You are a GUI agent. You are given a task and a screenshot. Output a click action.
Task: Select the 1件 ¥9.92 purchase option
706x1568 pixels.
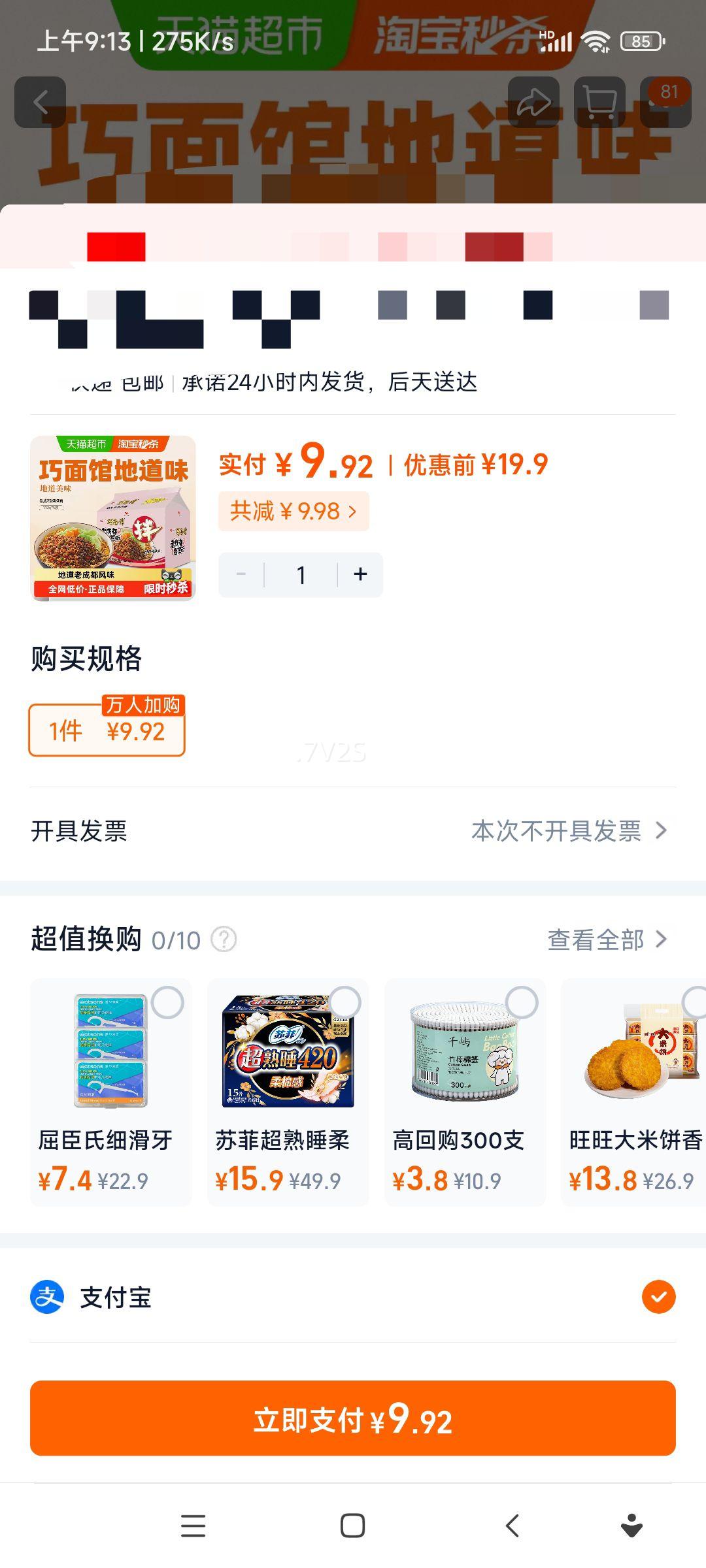pos(107,730)
